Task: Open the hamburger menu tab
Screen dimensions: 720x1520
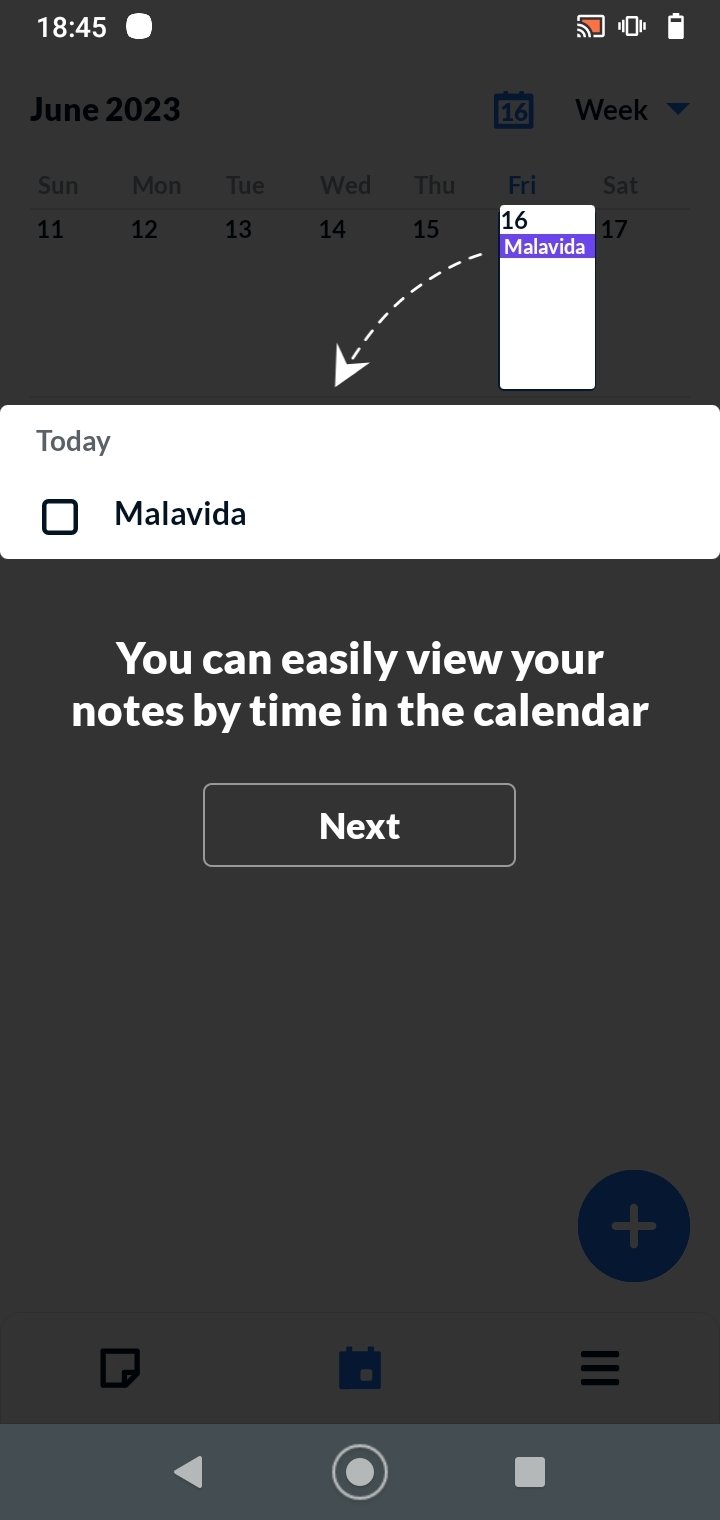Action: pos(600,1368)
